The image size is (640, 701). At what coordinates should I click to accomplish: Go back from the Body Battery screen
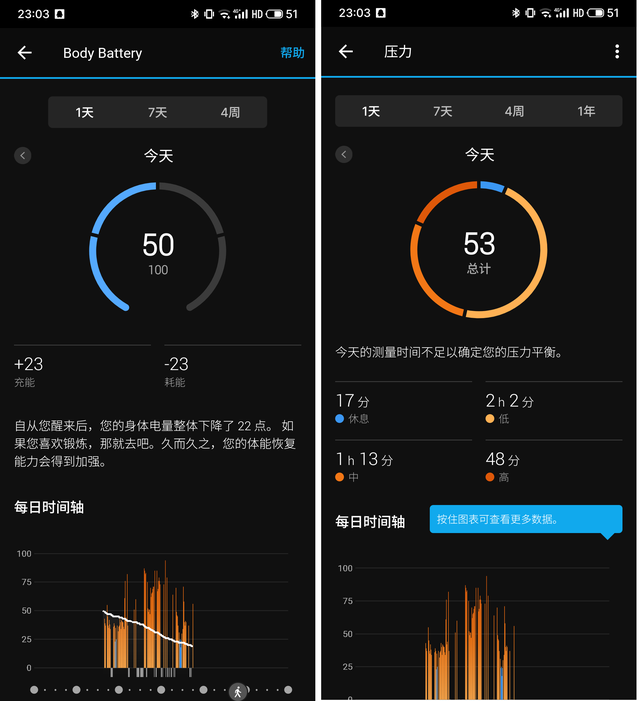[25, 53]
